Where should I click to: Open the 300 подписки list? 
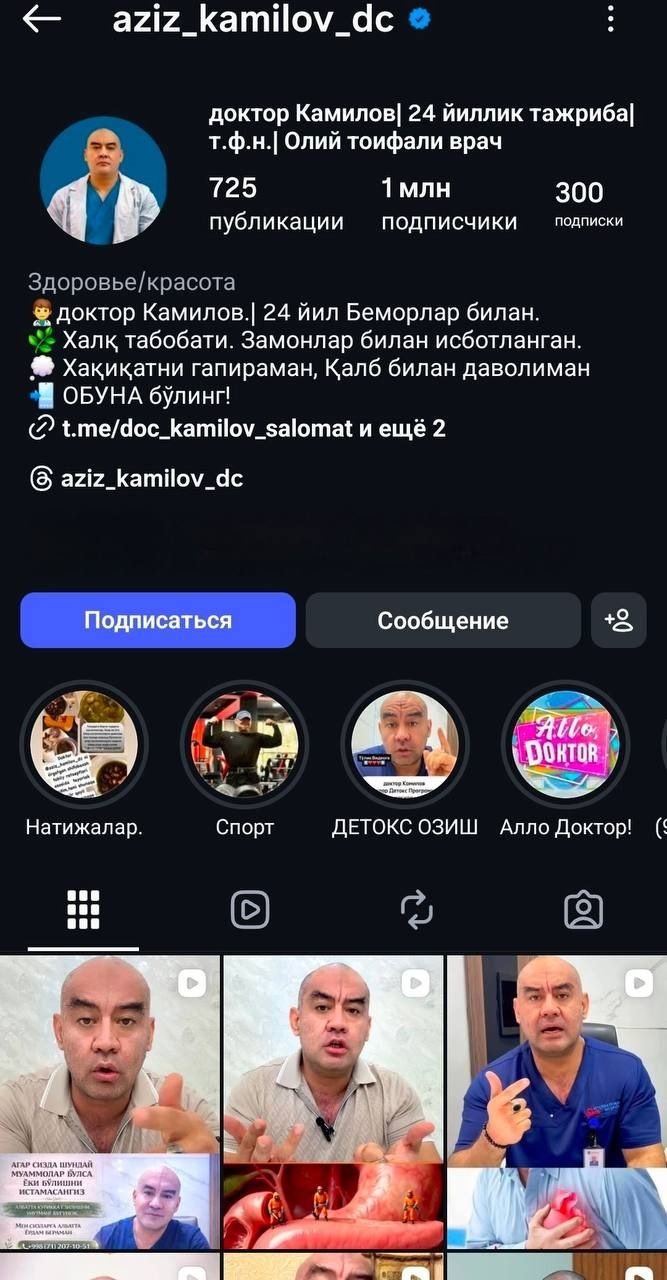(x=587, y=203)
